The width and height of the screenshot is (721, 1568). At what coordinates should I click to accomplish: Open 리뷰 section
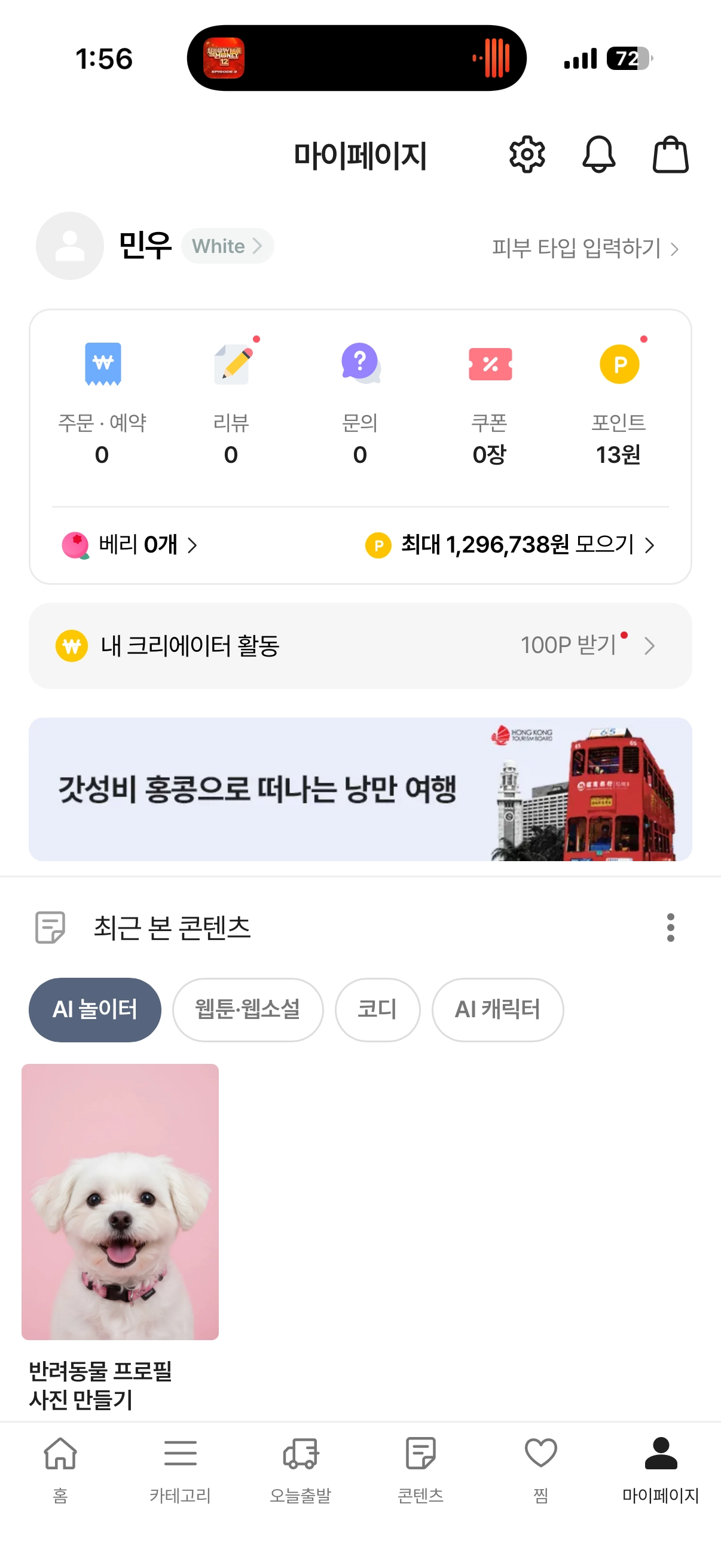(x=231, y=403)
